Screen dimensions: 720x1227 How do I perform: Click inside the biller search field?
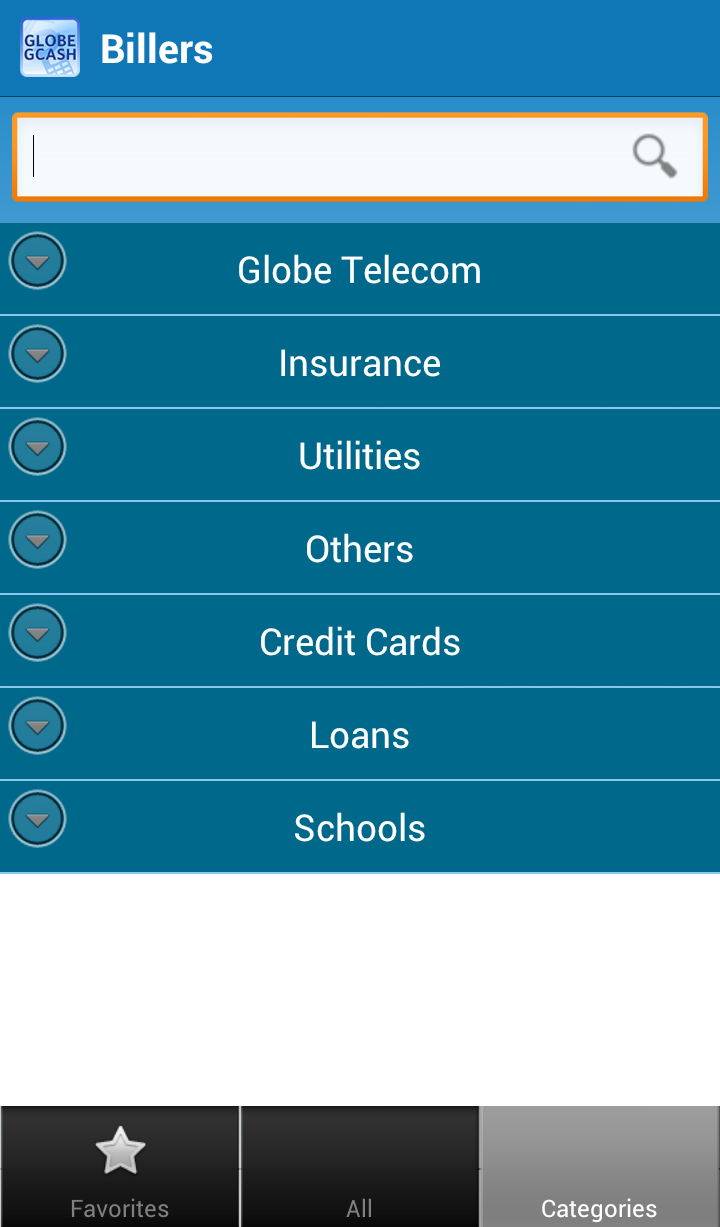pyautogui.click(x=300, y=156)
